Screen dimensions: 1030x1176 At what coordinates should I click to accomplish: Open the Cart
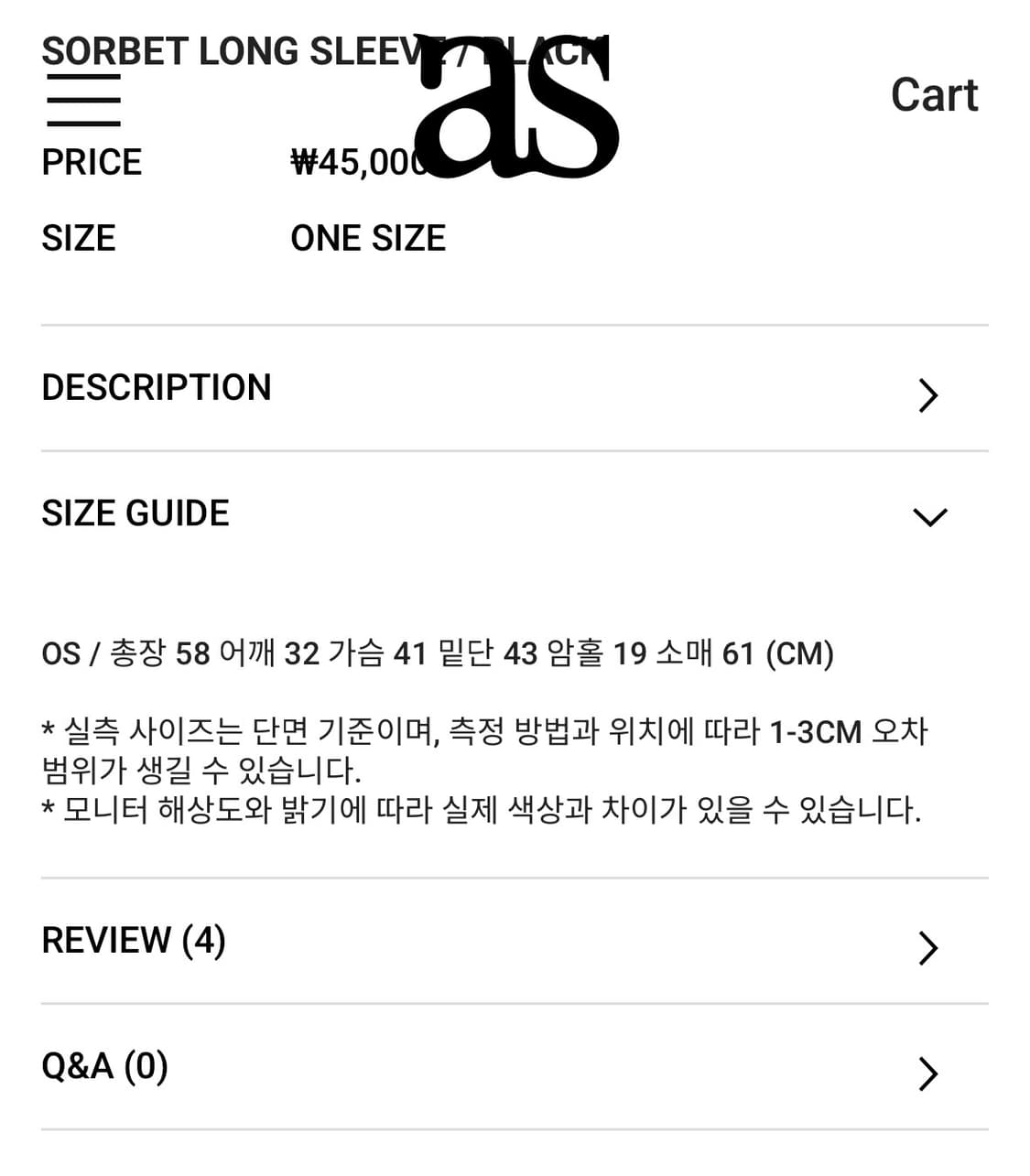tap(933, 94)
